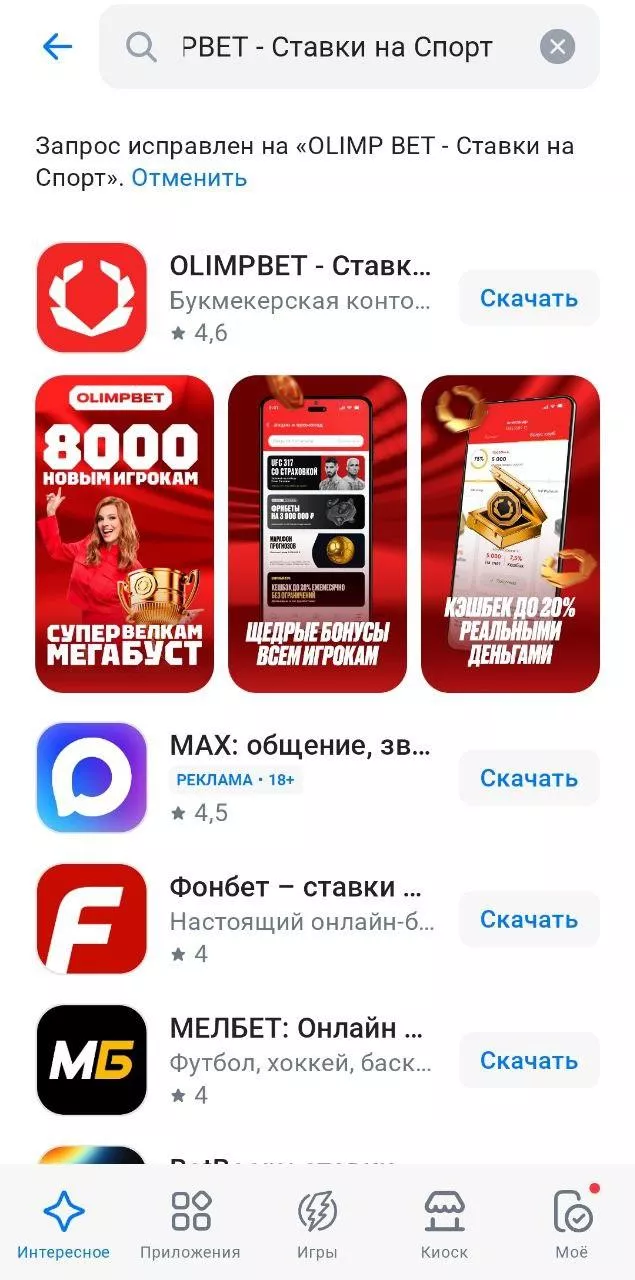Download OLIMPBET with «Скачать»

point(528,298)
